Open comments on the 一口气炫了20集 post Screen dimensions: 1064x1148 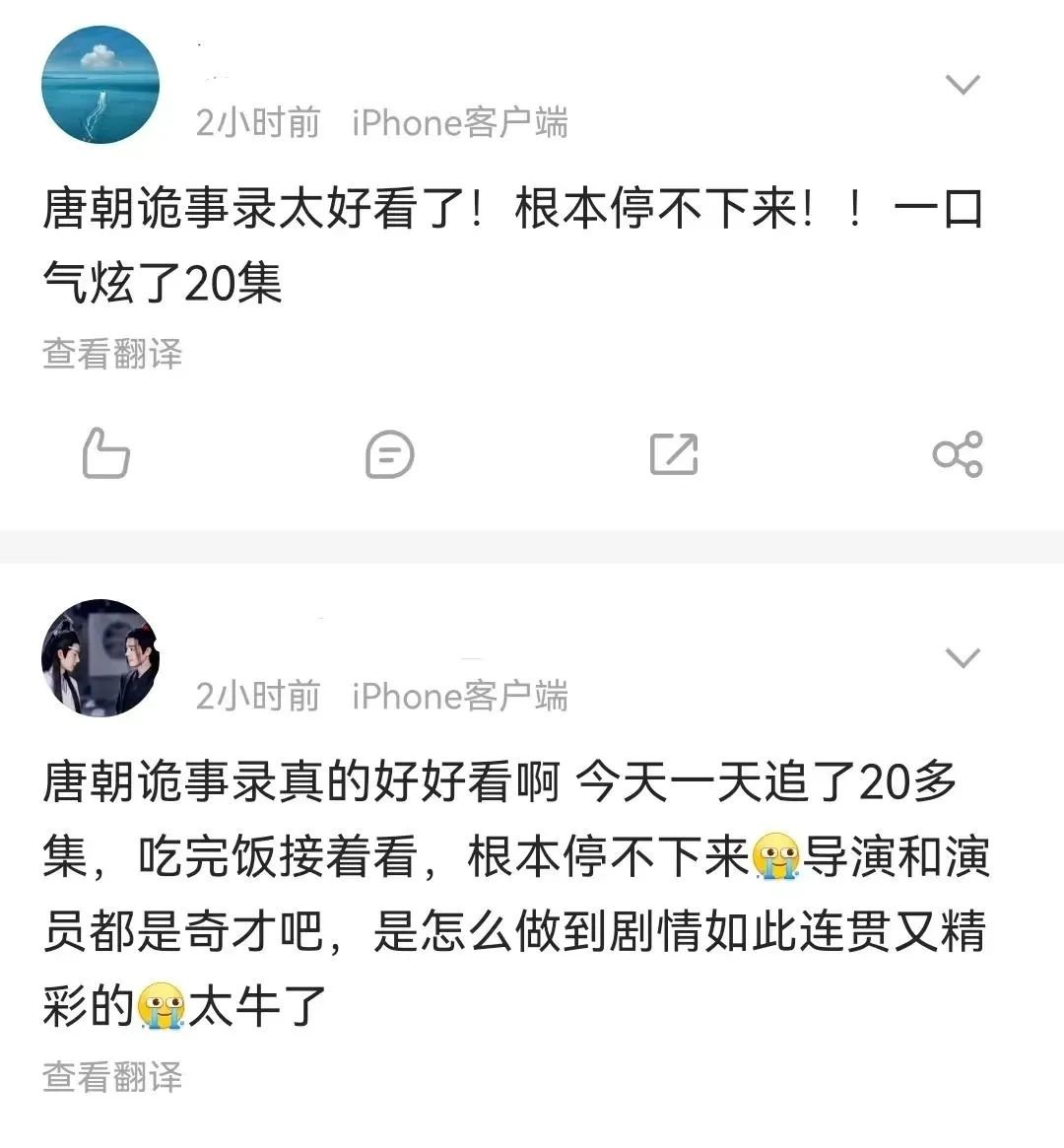389,454
